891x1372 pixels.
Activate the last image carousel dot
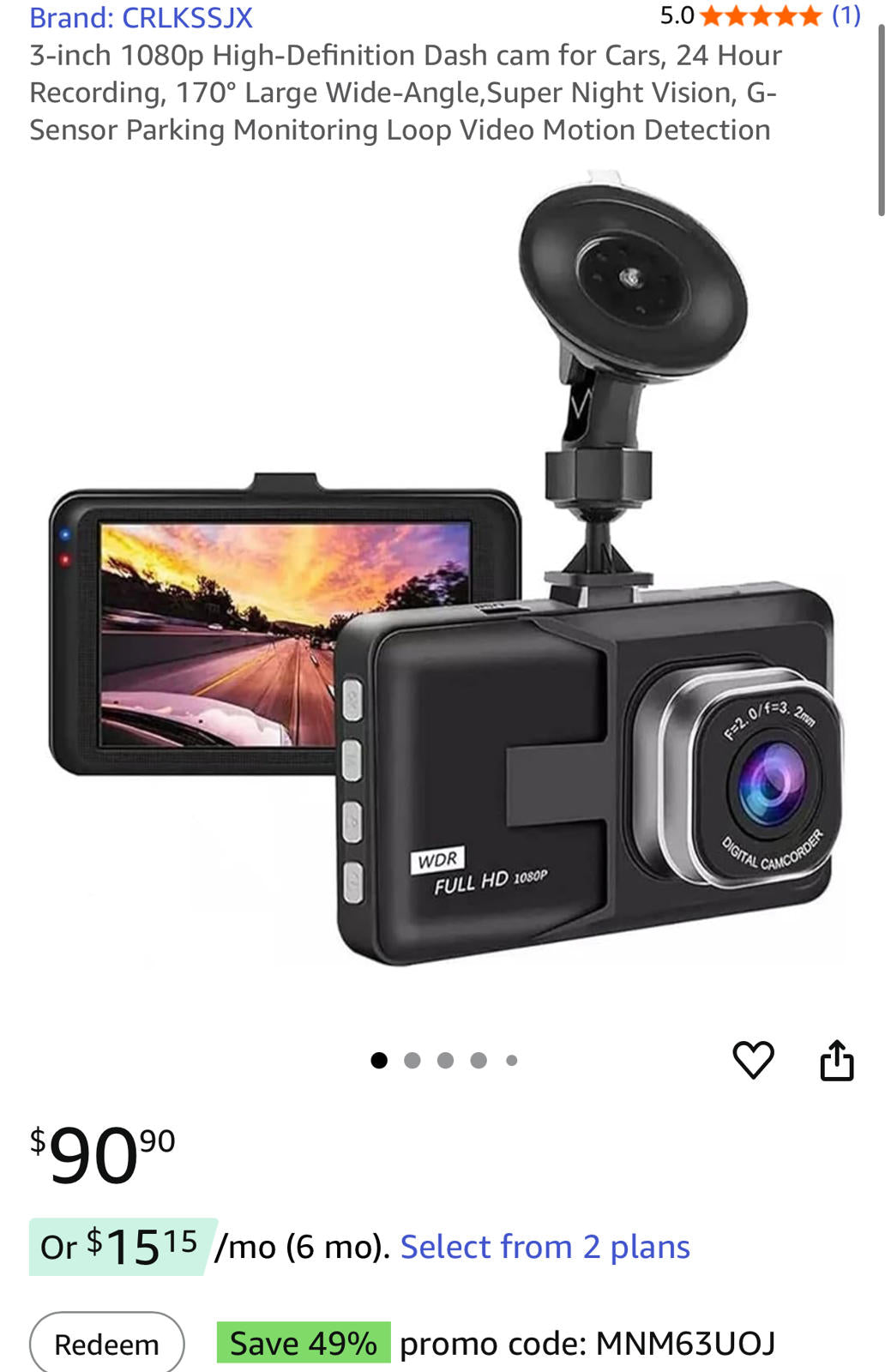[x=510, y=1060]
